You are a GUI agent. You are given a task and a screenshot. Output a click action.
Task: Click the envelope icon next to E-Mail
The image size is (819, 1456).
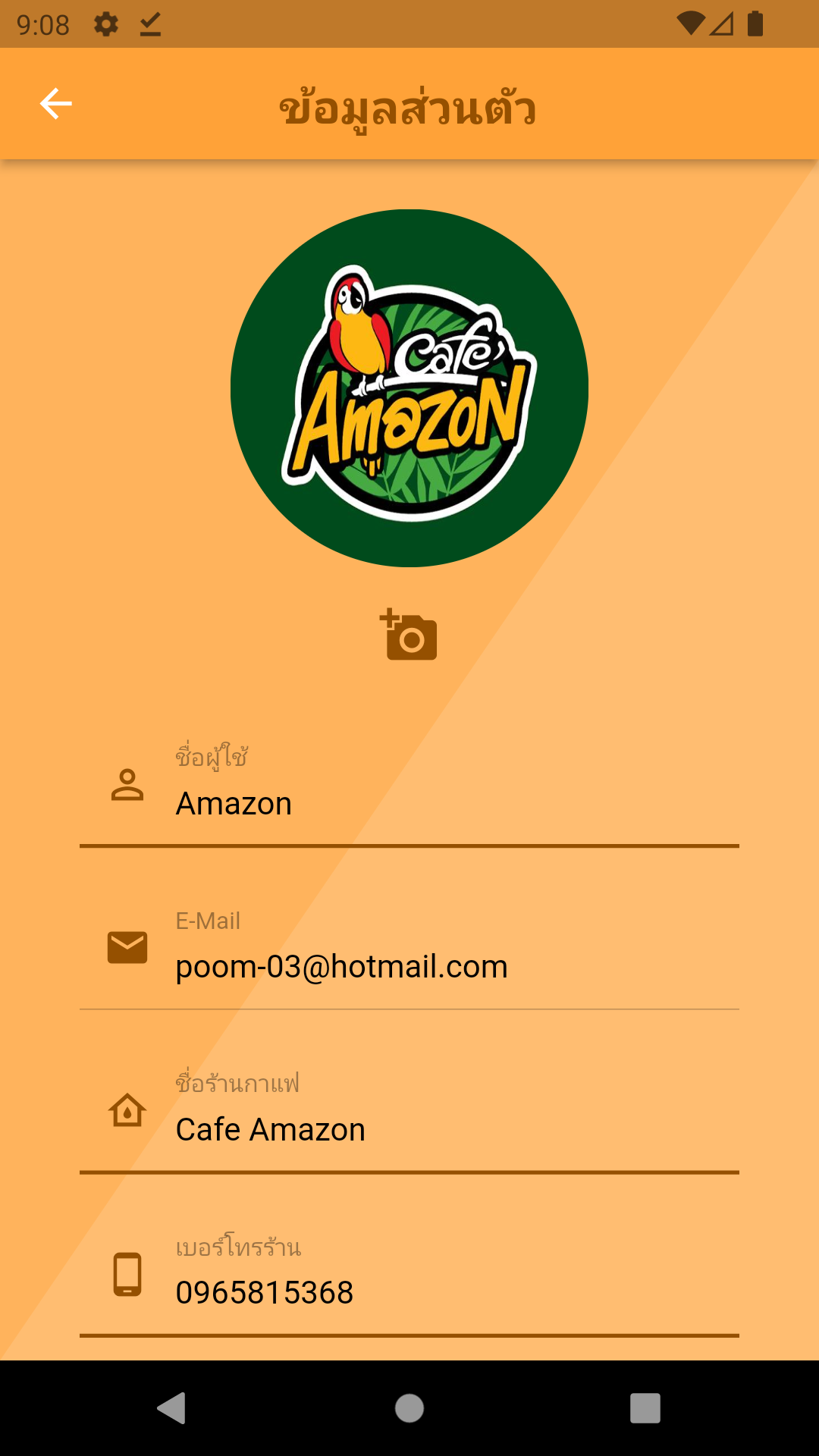click(127, 946)
